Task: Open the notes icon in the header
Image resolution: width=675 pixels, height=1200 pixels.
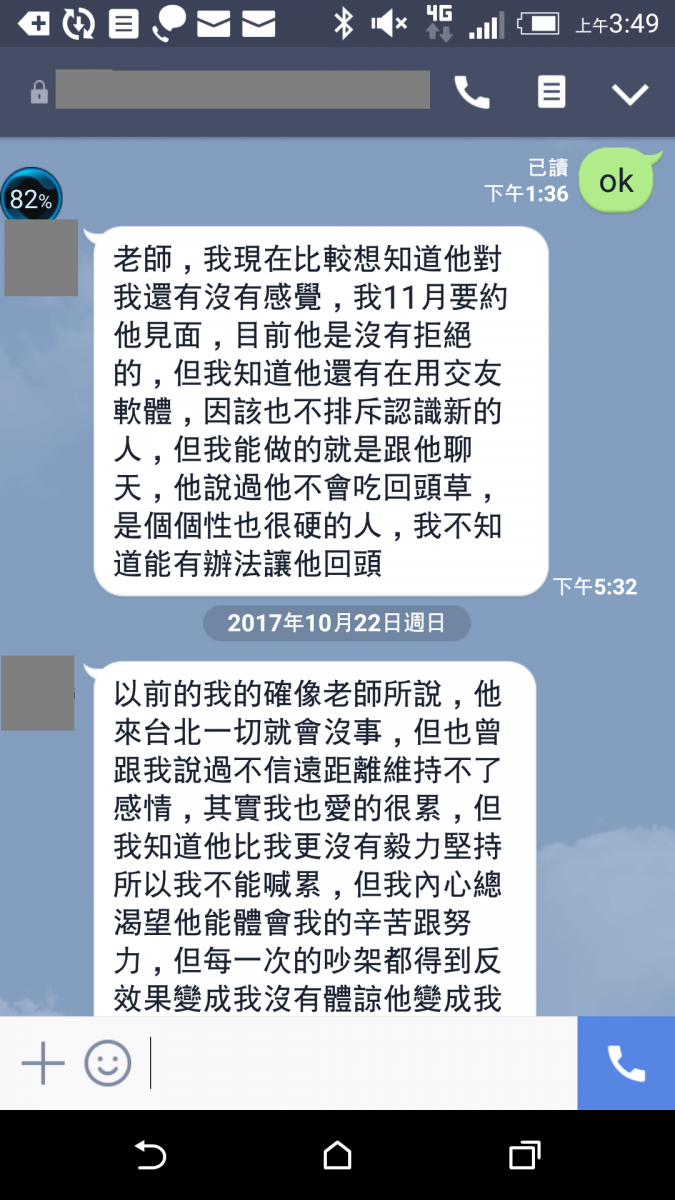Action: pos(551,93)
